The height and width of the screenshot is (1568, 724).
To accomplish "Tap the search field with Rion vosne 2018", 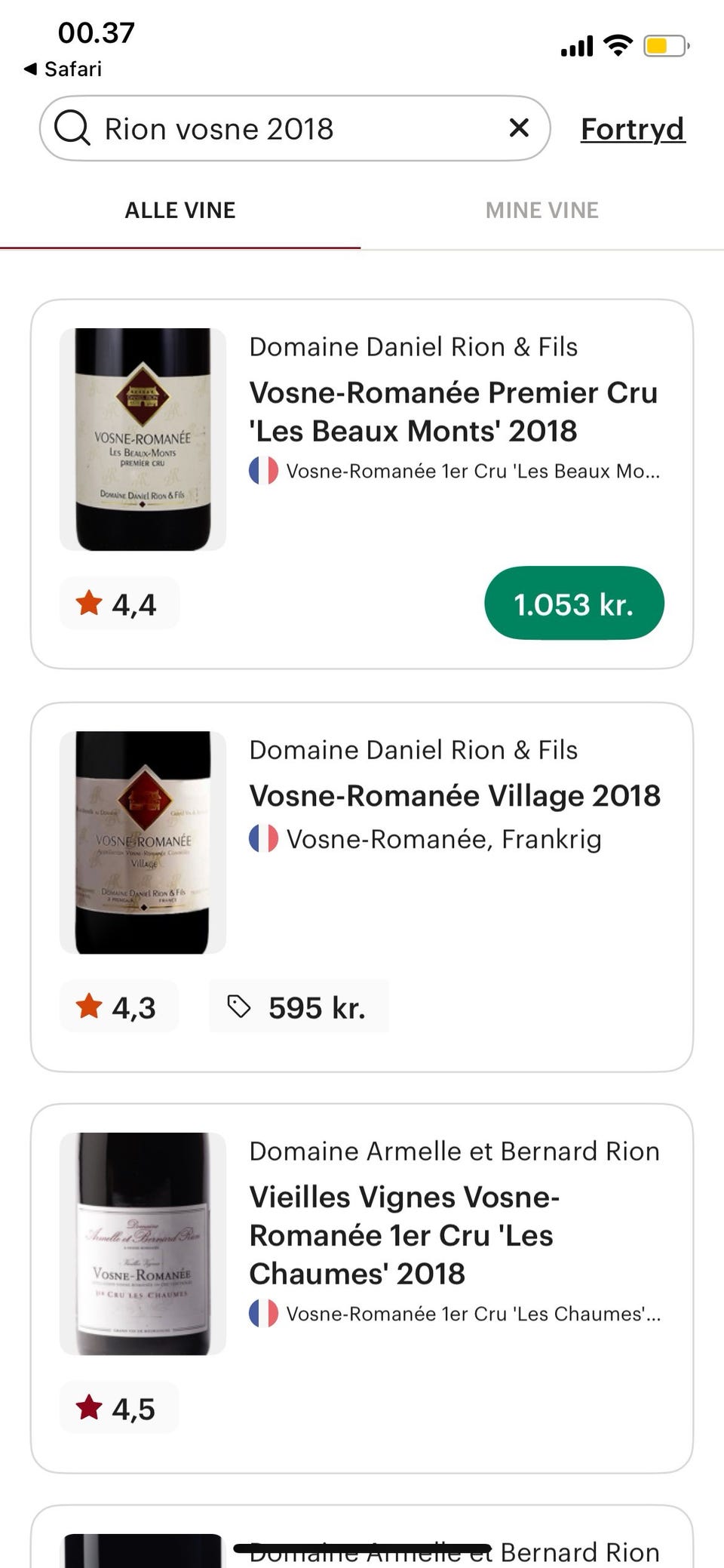I will tap(287, 129).
